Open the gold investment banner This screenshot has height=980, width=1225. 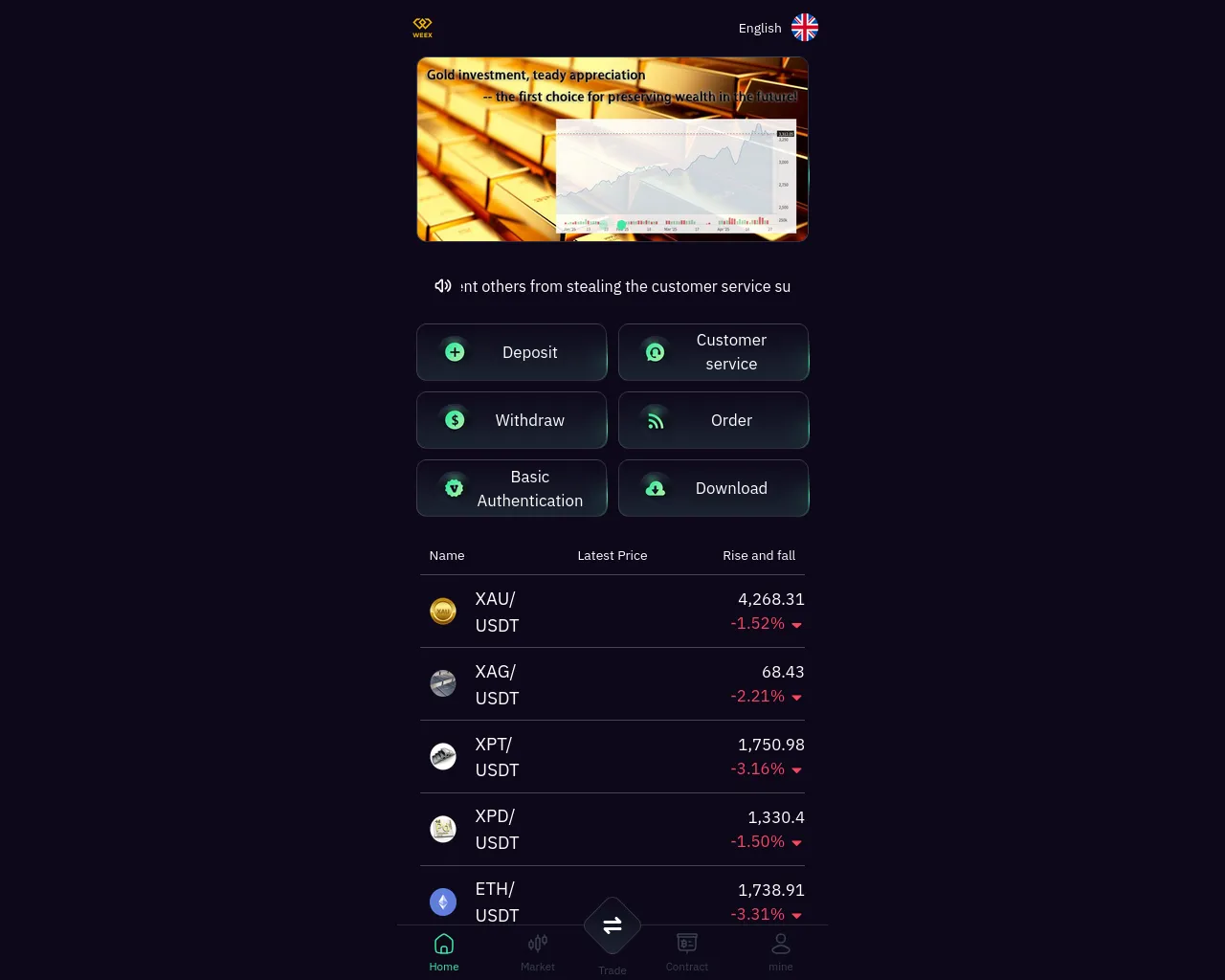[612, 149]
